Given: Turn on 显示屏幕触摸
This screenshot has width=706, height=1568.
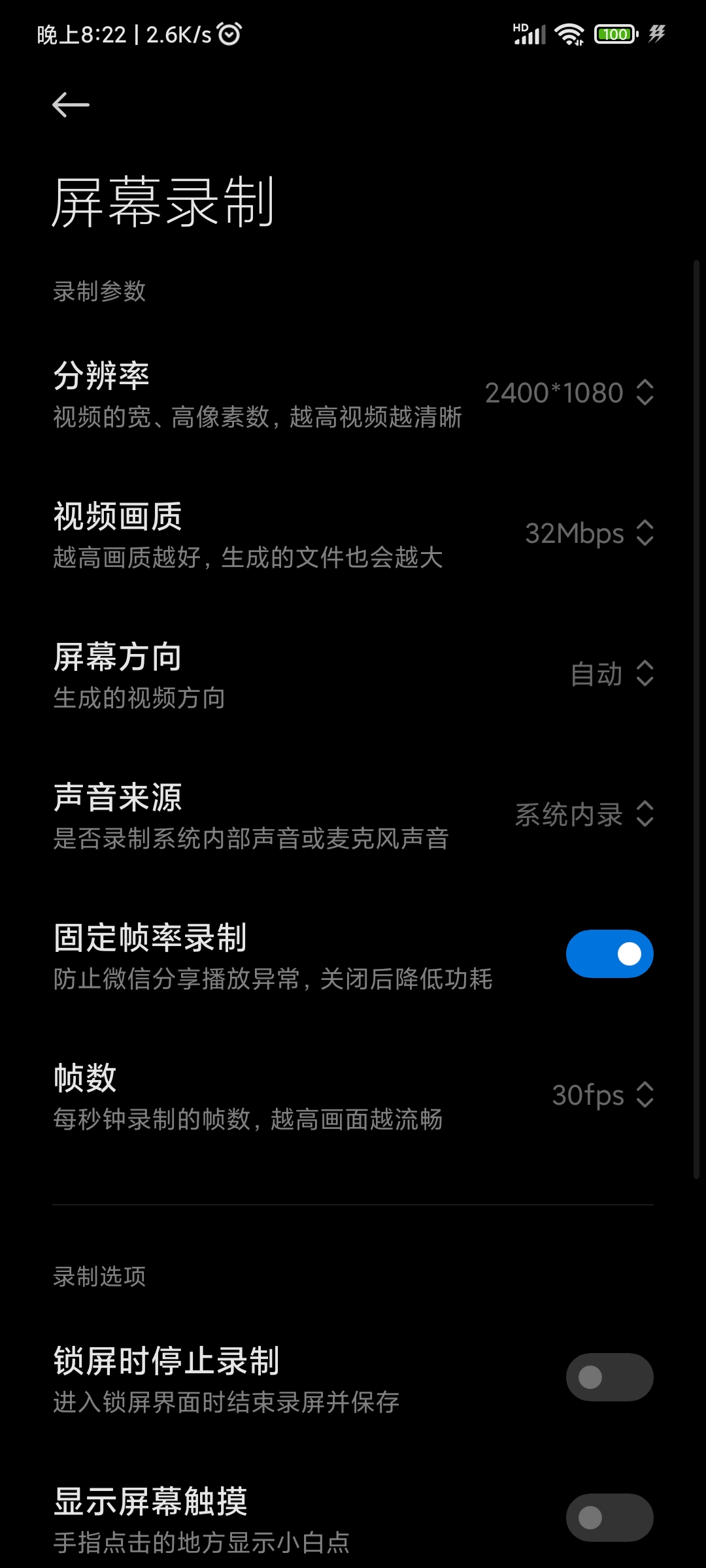Looking at the screenshot, I should (x=609, y=1517).
